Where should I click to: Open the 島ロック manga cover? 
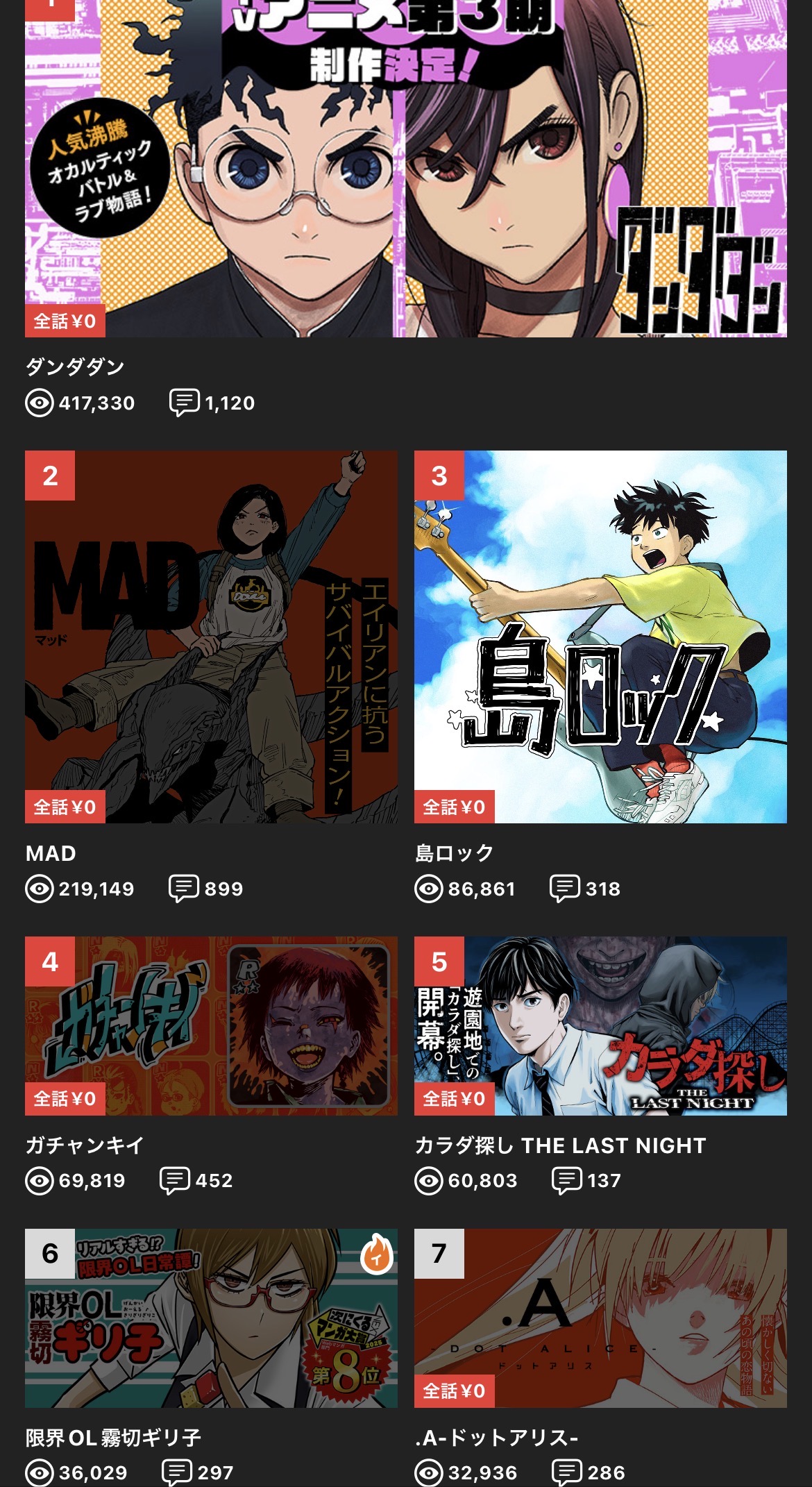pyautogui.click(x=600, y=637)
